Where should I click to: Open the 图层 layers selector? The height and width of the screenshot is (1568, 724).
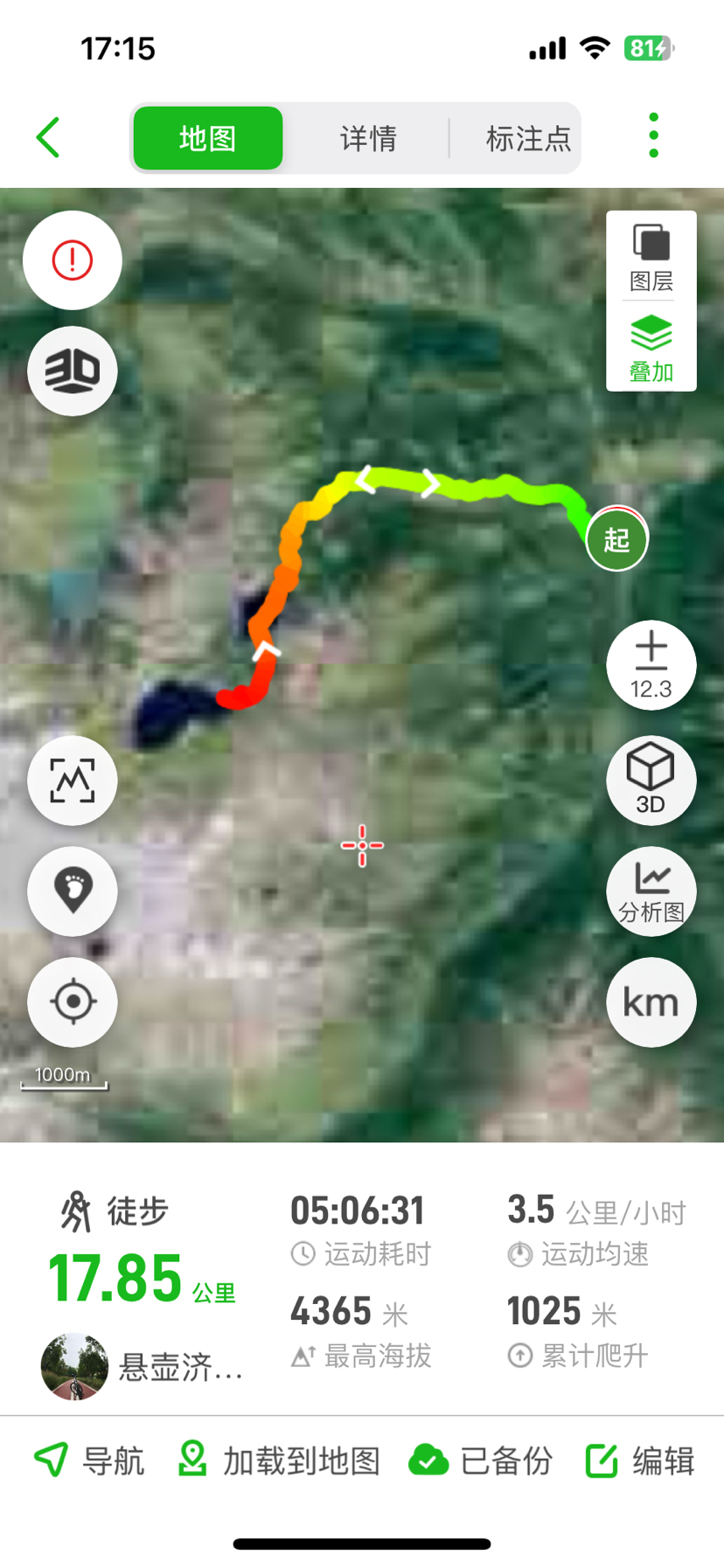click(651, 257)
